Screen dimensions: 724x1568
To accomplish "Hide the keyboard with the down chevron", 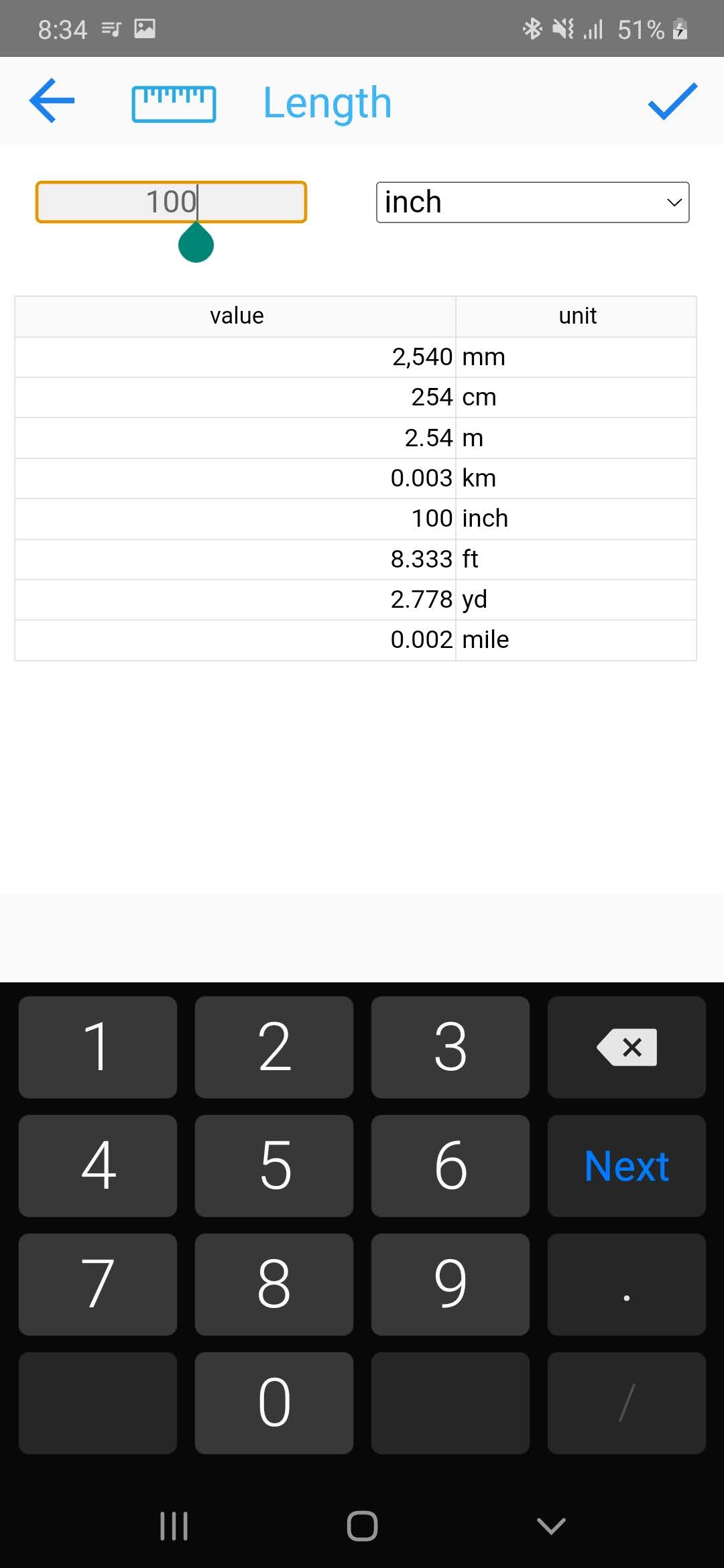I will point(551,1526).
